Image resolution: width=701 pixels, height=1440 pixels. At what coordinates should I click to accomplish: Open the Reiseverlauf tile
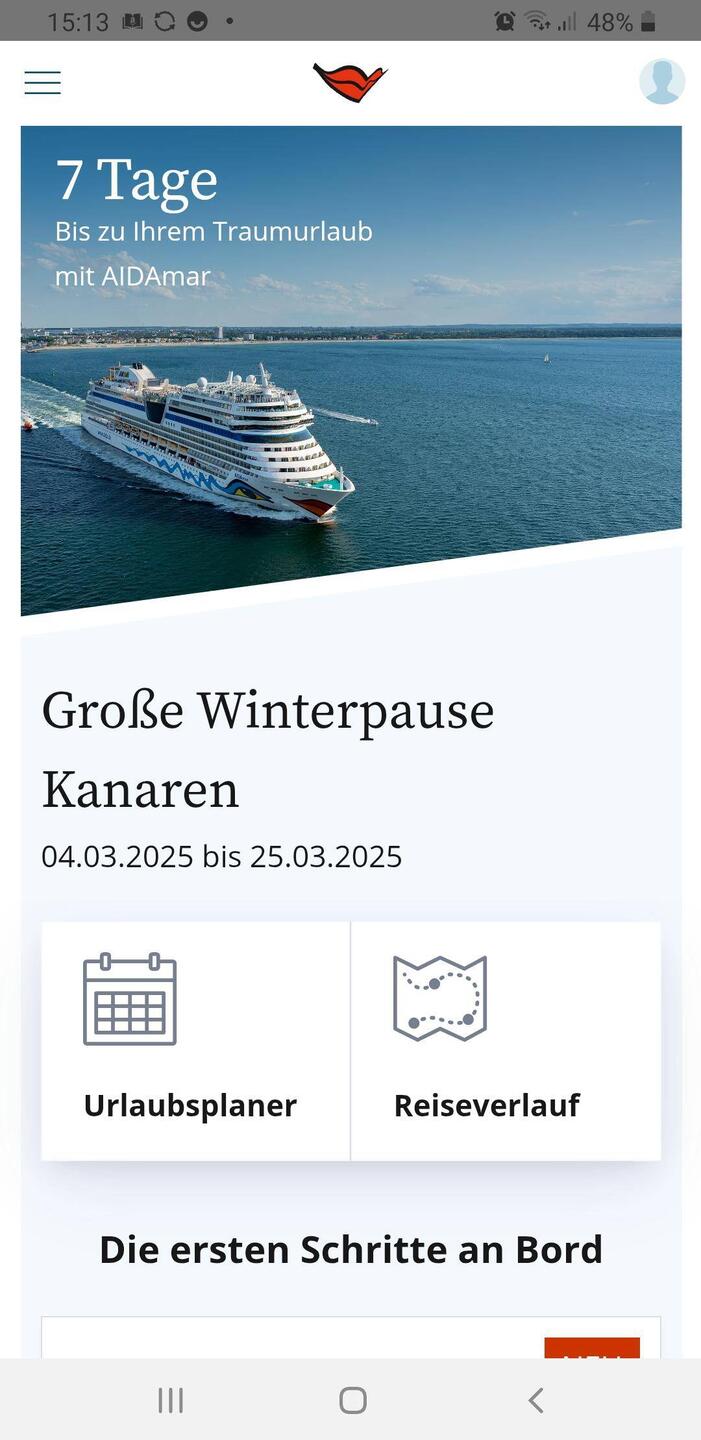point(506,1040)
